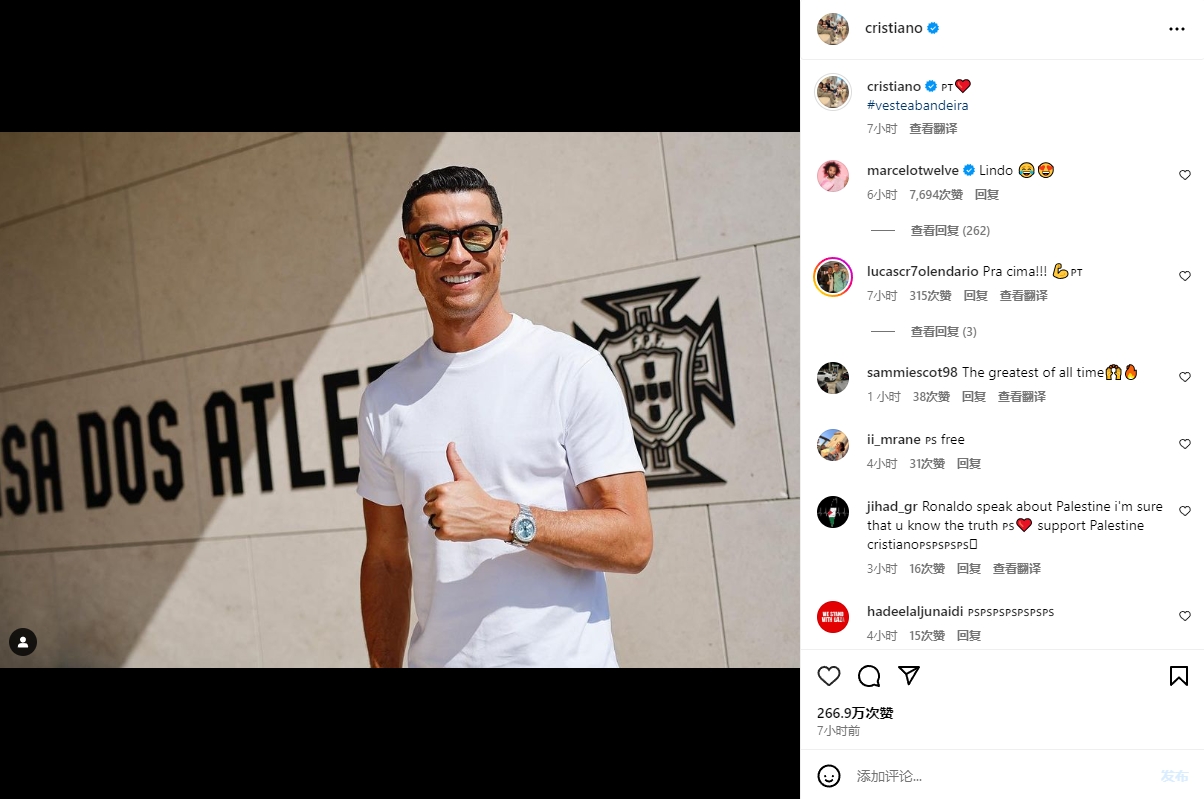
Task: Open the #vesteabandeira hashtag
Action: 917,105
